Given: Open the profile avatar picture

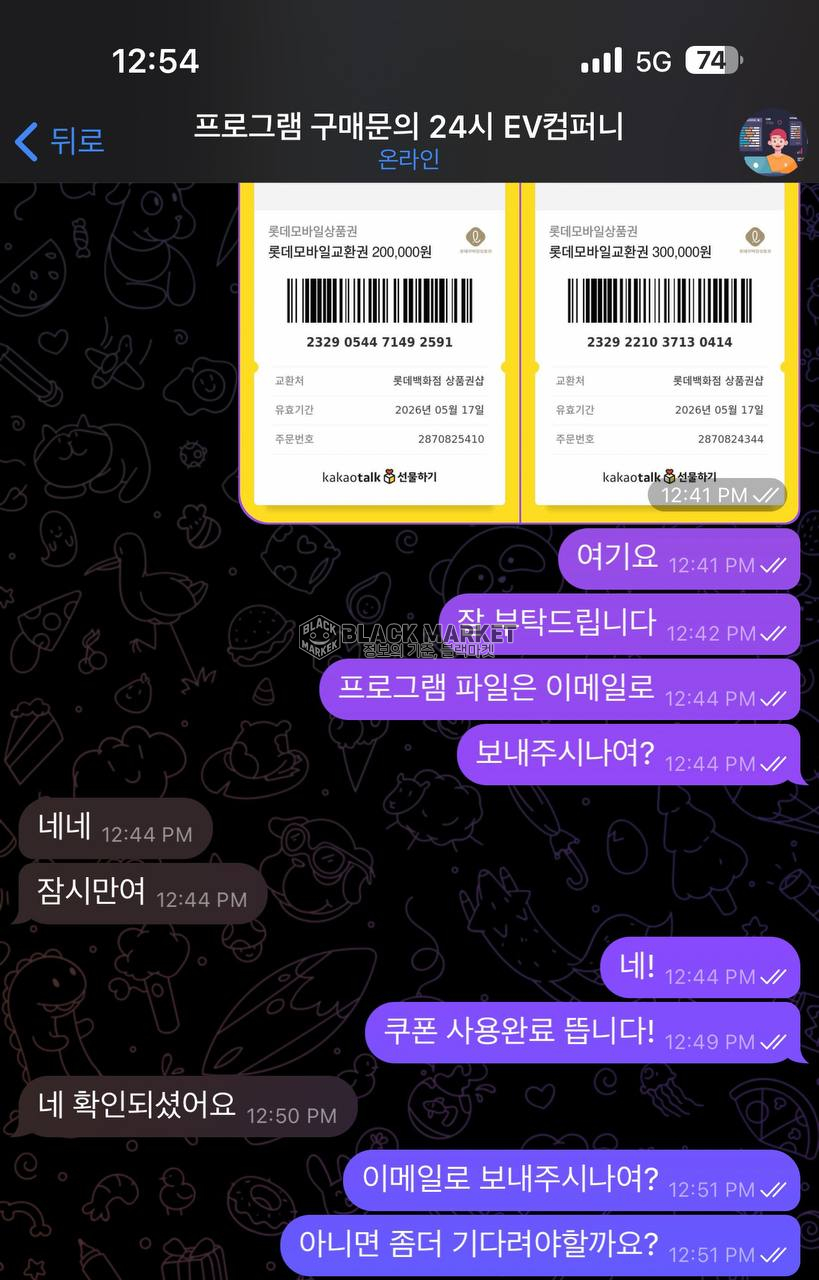Looking at the screenshot, I should 769,141.
